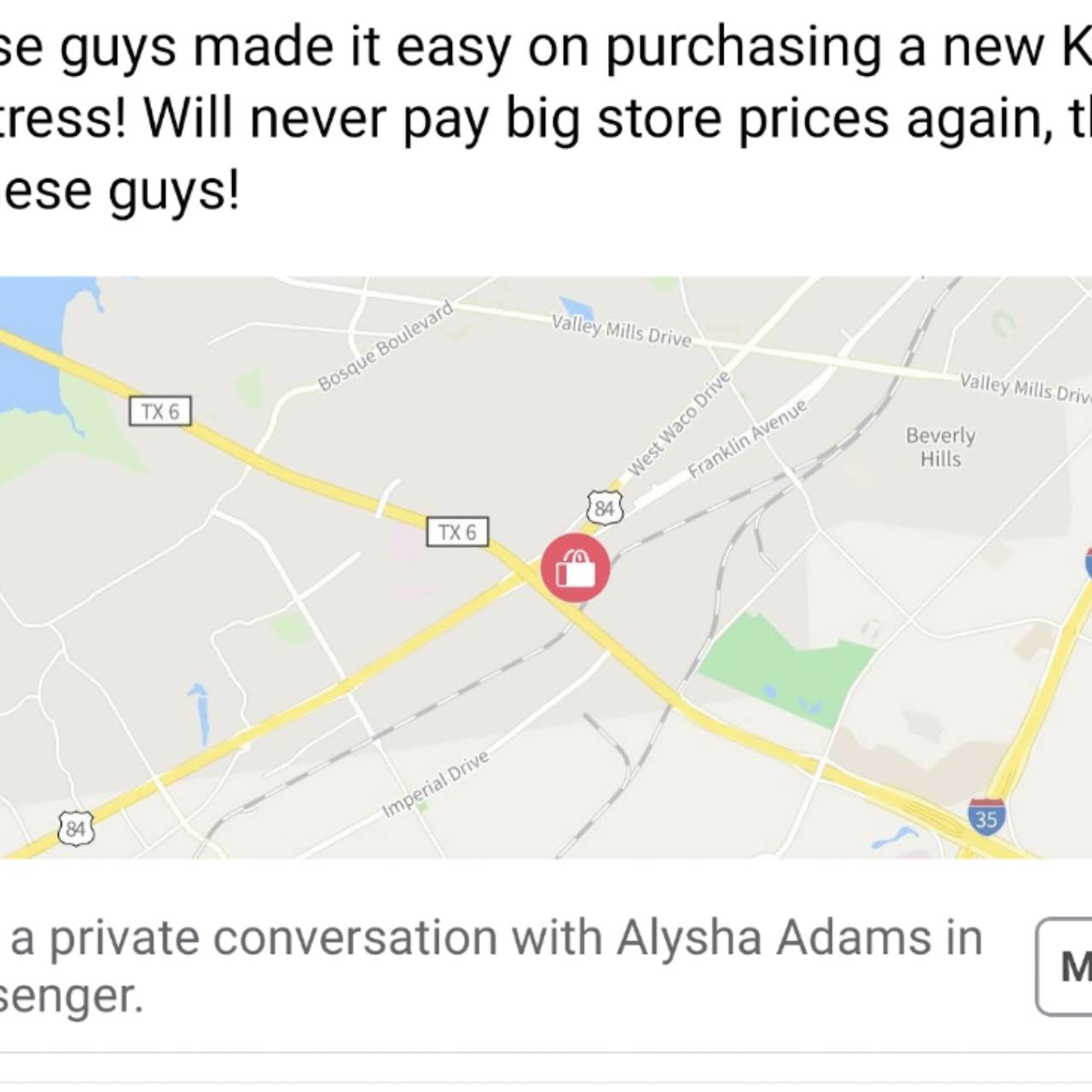
Task: Tap the red shop pin marker
Action: (576, 568)
